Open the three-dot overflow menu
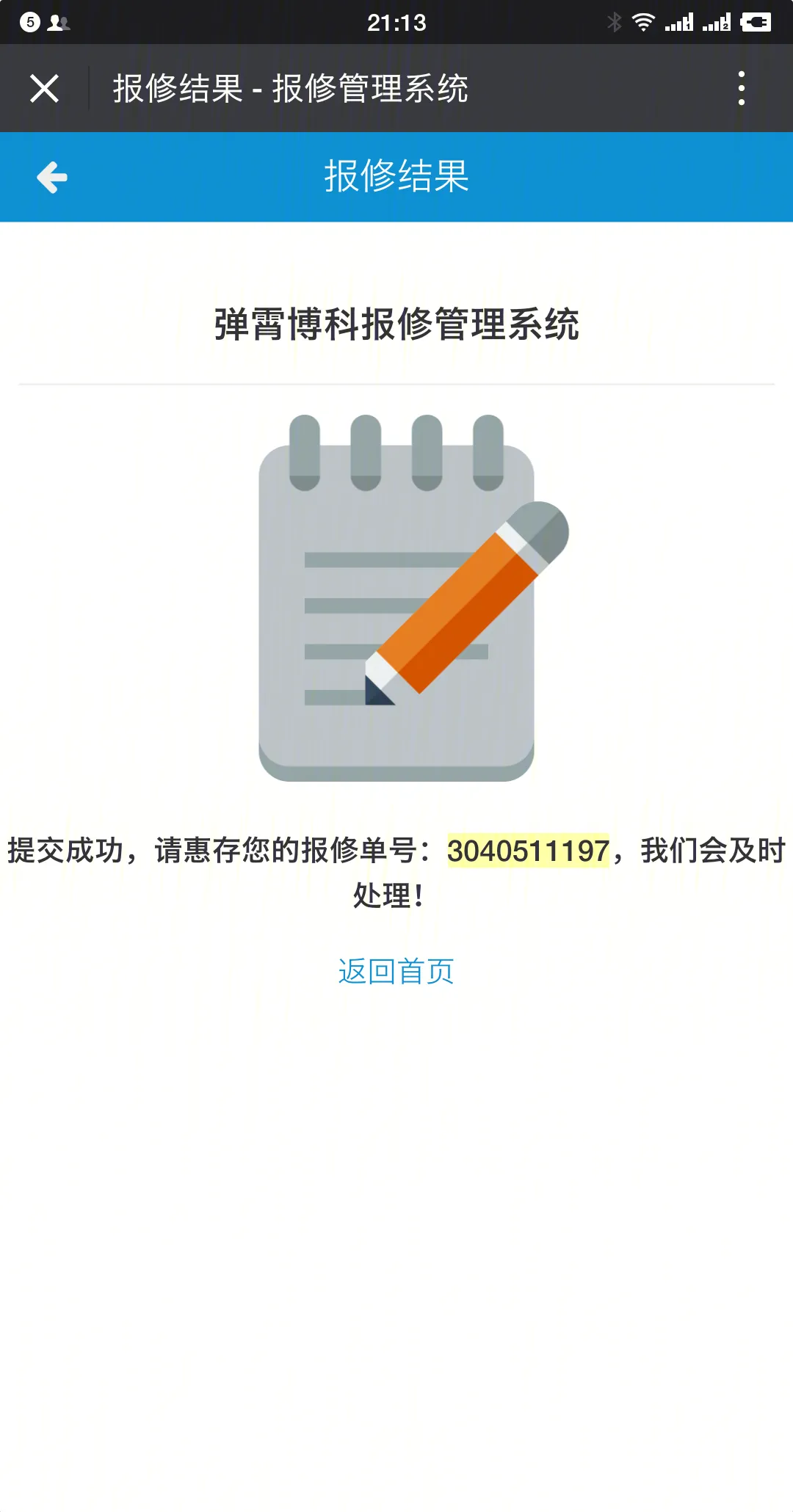Image resolution: width=793 pixels, height=1512 pixels. click(x=742, y=89)
